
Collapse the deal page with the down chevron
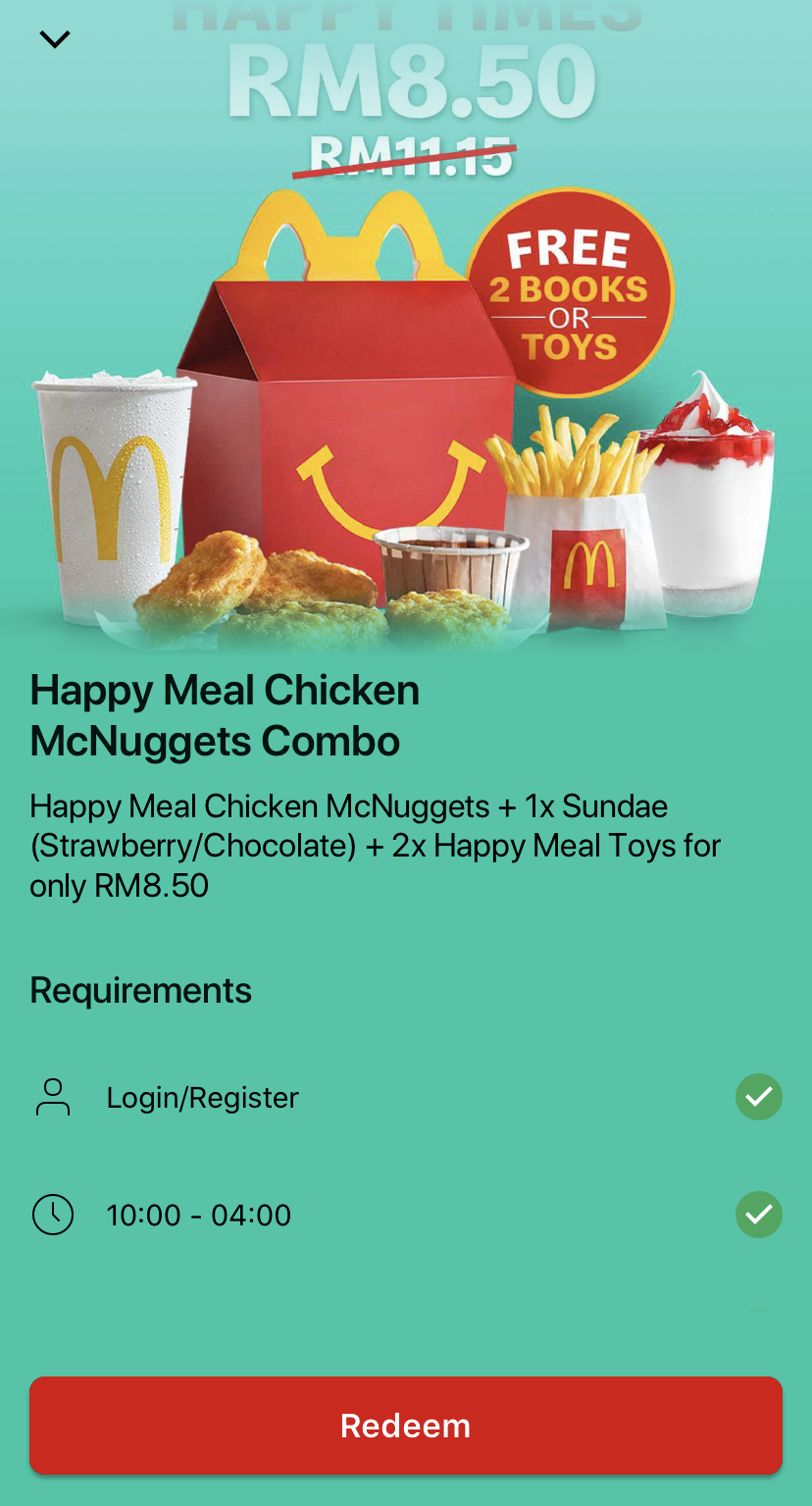[x=55, y=39]
